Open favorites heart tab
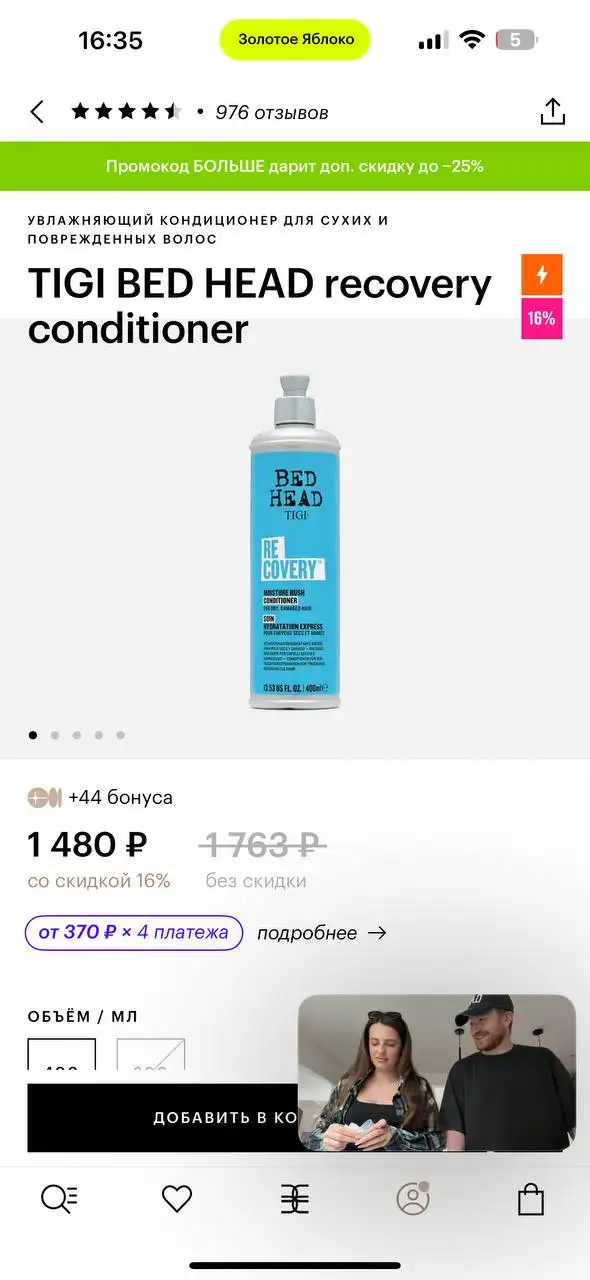 point(177,1199)
